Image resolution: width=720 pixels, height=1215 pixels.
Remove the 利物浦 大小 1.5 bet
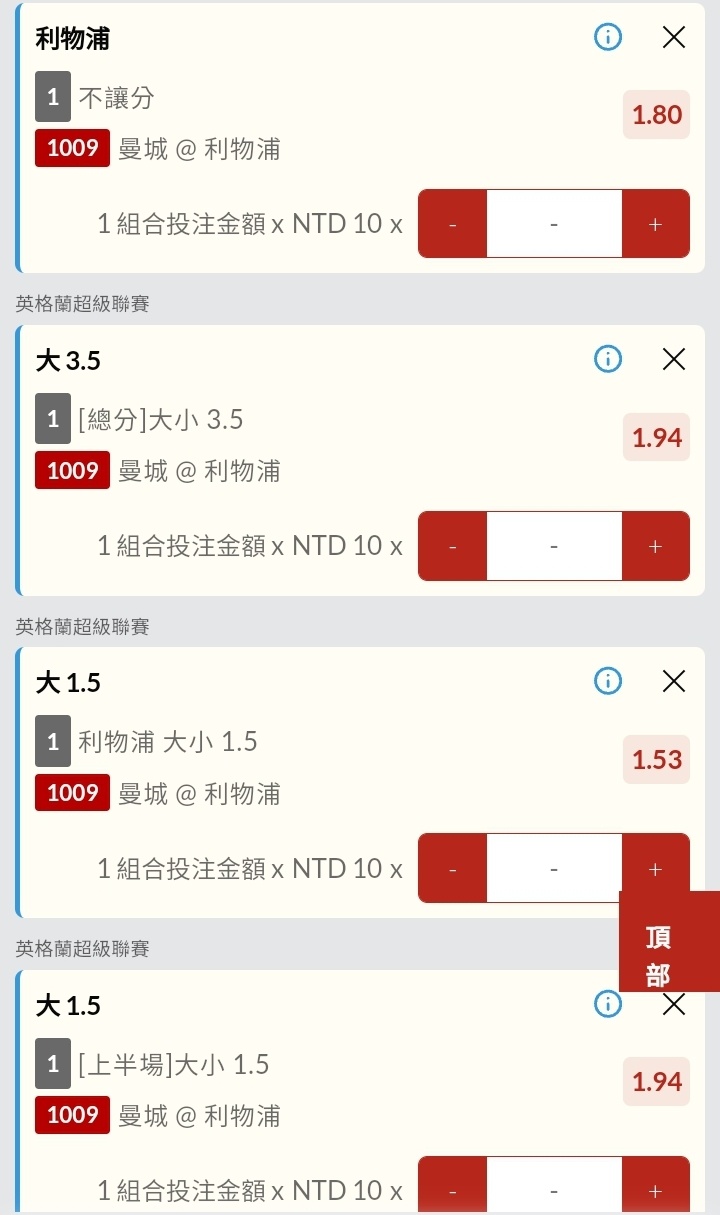click(x=674, y=681)
